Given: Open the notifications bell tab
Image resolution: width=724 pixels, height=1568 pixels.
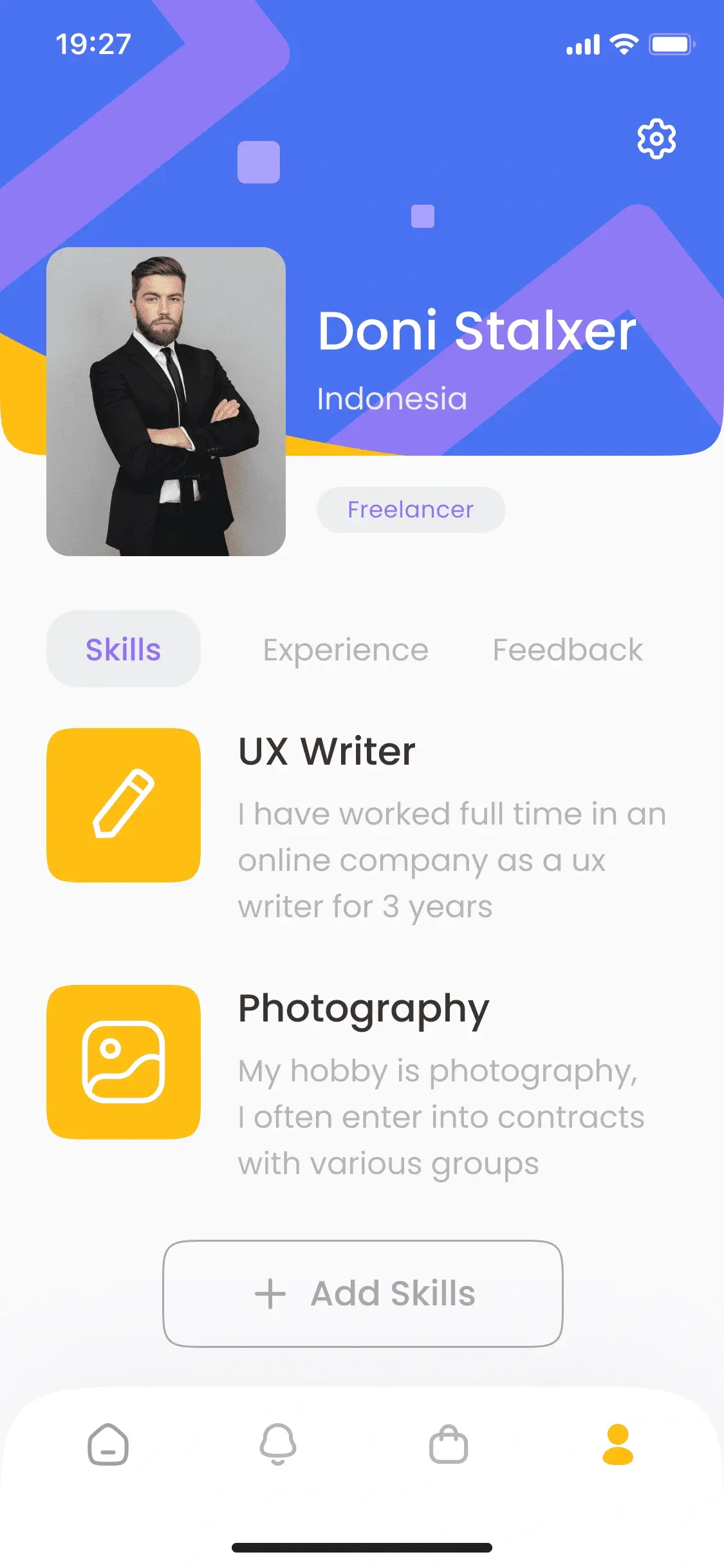Looking at the screenshot, I should point(278,1444).
